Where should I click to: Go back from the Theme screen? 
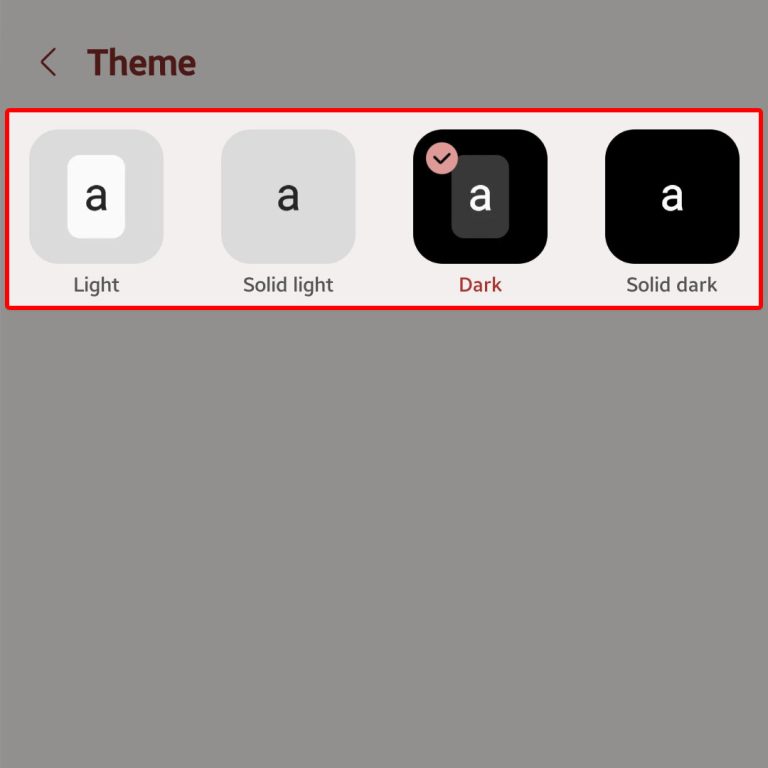click(x=48, y=63)
